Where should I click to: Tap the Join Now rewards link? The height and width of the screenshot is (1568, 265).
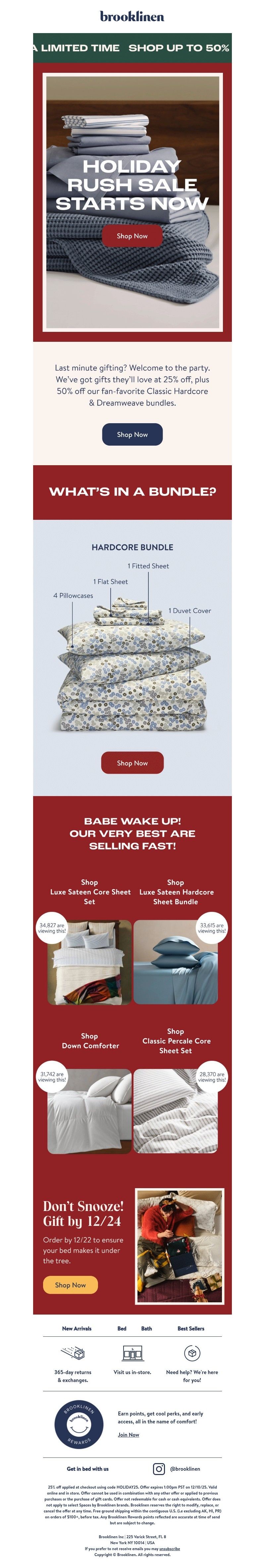(129, 1435)
